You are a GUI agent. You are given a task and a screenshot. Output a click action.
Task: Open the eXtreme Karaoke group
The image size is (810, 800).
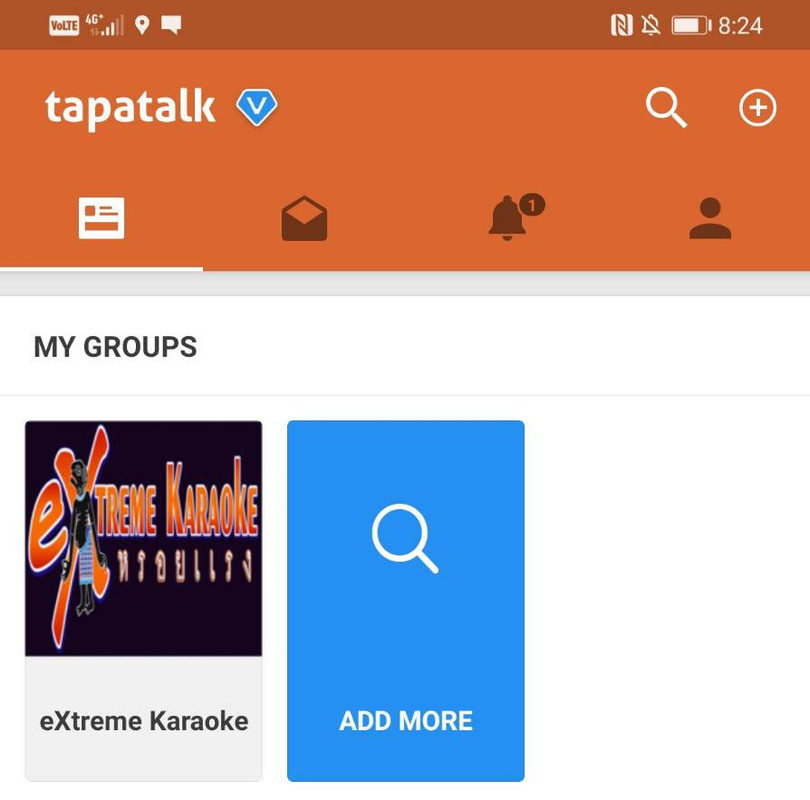pos(144,600)
